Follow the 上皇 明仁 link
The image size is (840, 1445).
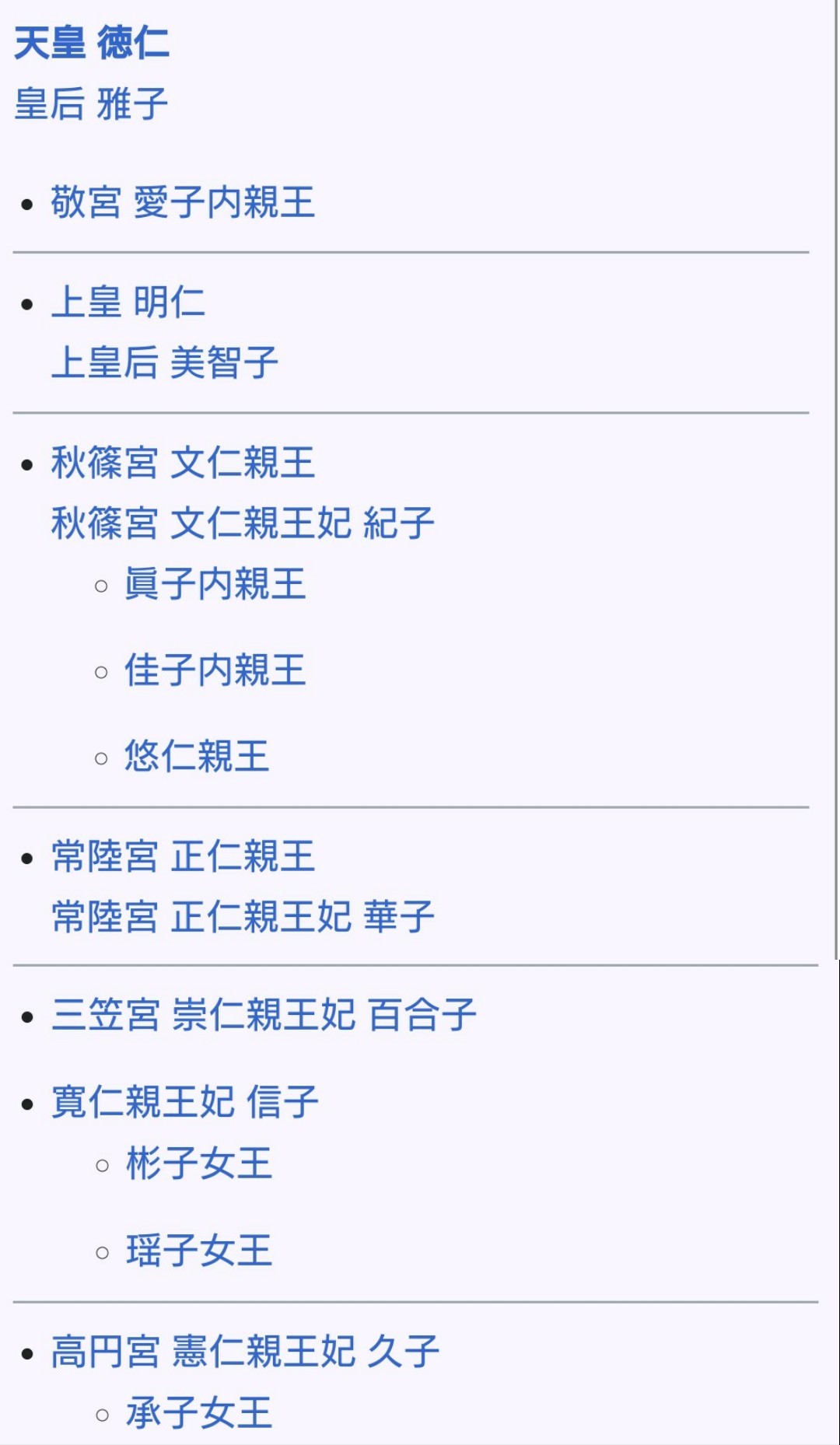tap(128, 302)
